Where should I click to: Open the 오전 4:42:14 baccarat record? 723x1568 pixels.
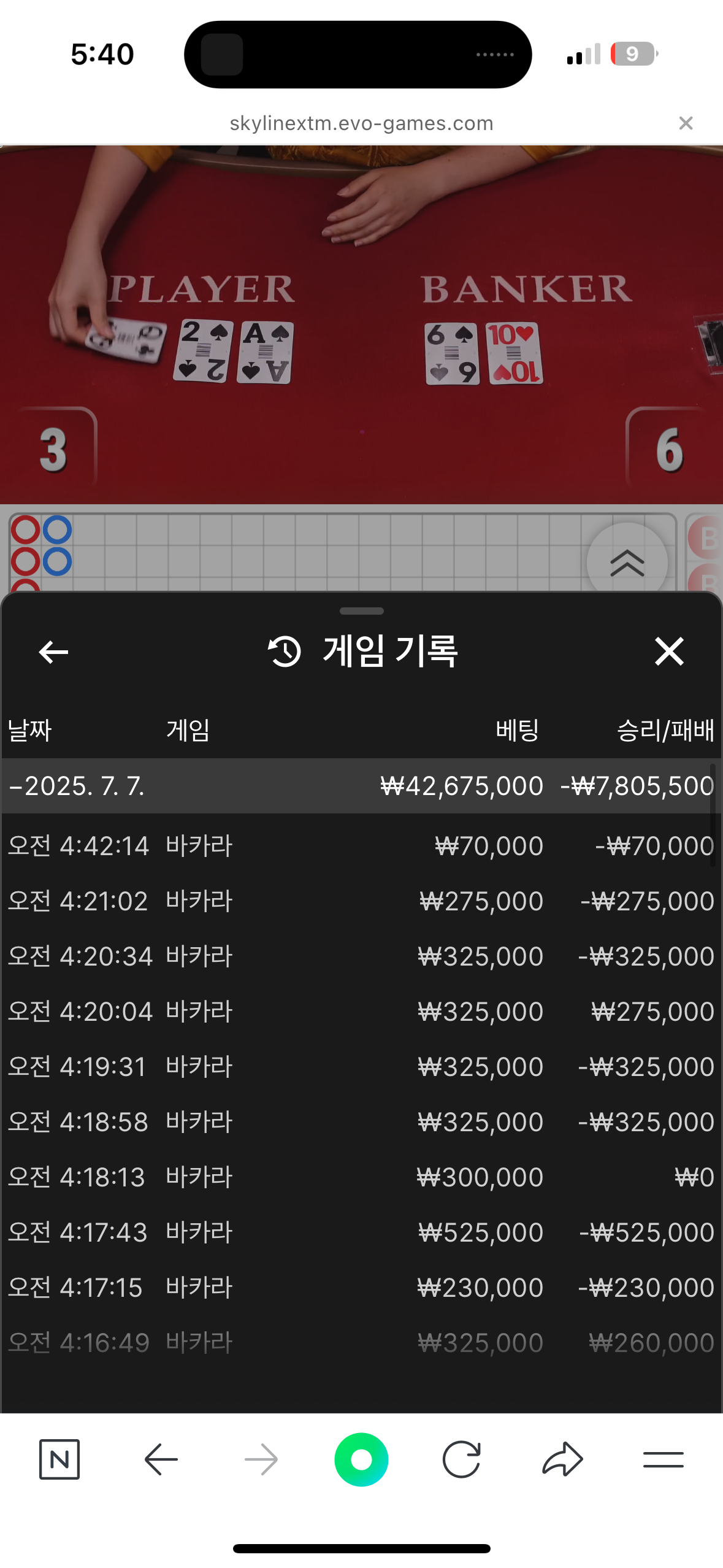coord(361,846)
